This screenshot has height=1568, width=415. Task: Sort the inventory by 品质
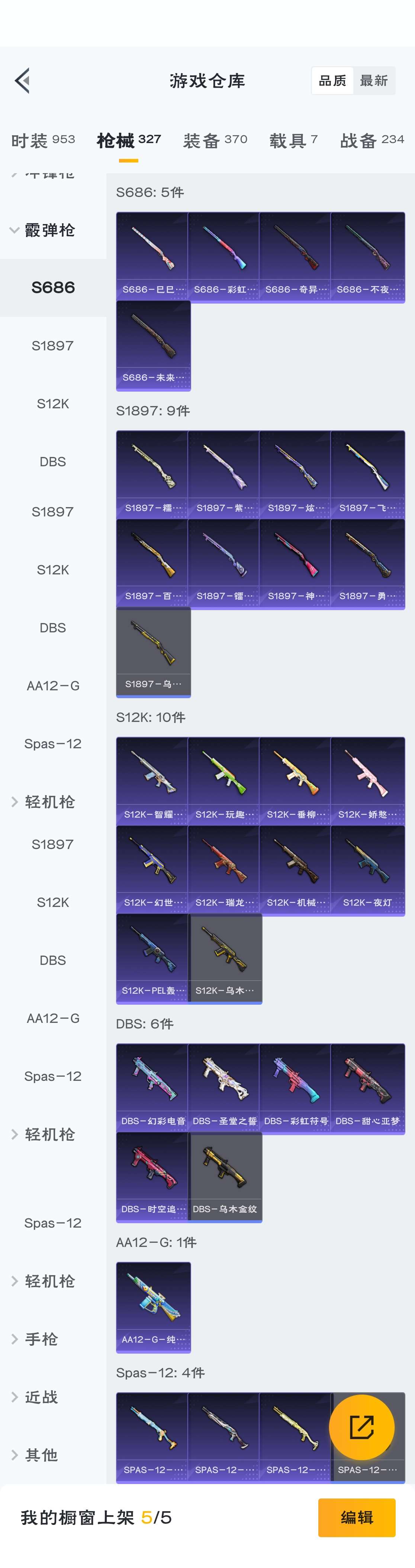332,81
